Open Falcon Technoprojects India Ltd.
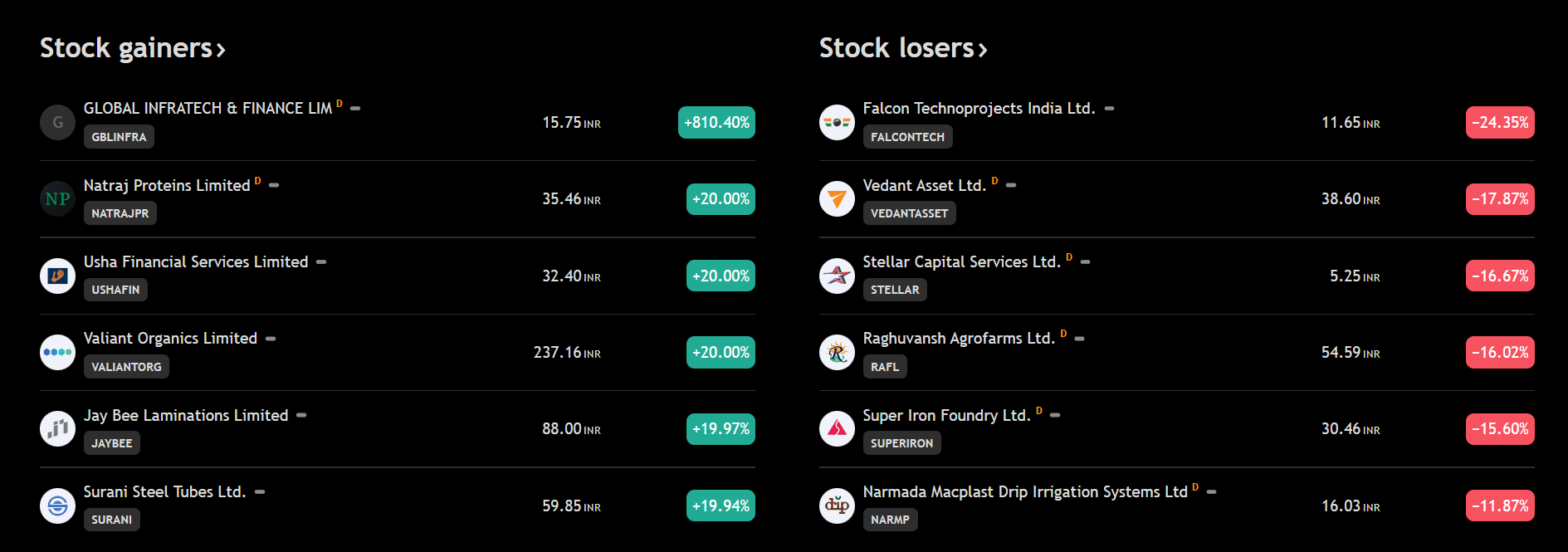The height and width of the screenshot is (552, 1568). (x=979, y=109)
